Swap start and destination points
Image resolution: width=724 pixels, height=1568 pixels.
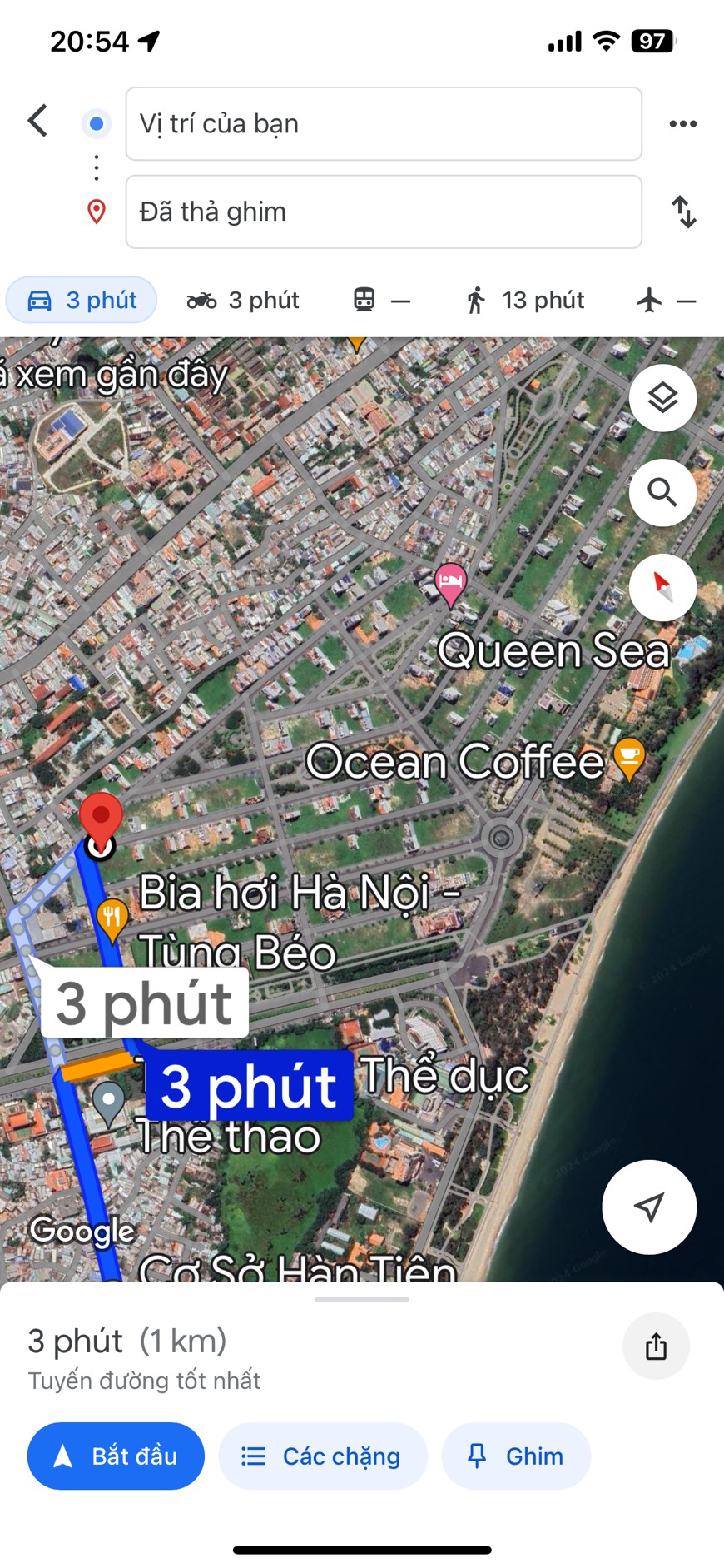point(683,212)
